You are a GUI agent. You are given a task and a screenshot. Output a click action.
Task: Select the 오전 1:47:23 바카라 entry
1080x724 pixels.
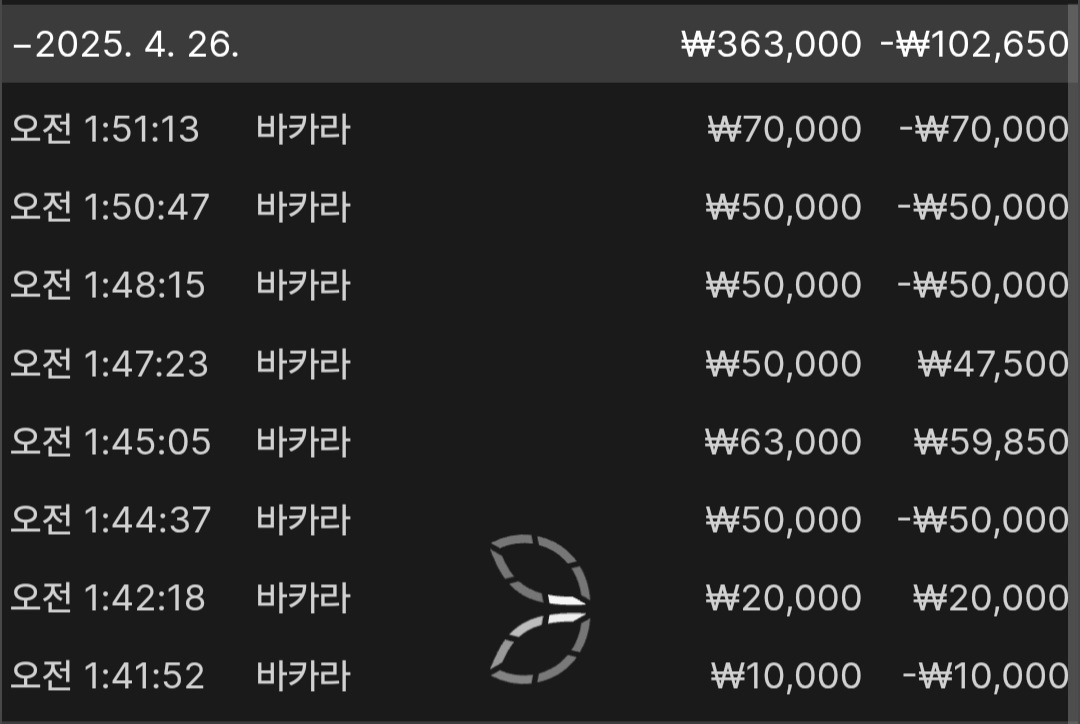click(x=539, y=364)
